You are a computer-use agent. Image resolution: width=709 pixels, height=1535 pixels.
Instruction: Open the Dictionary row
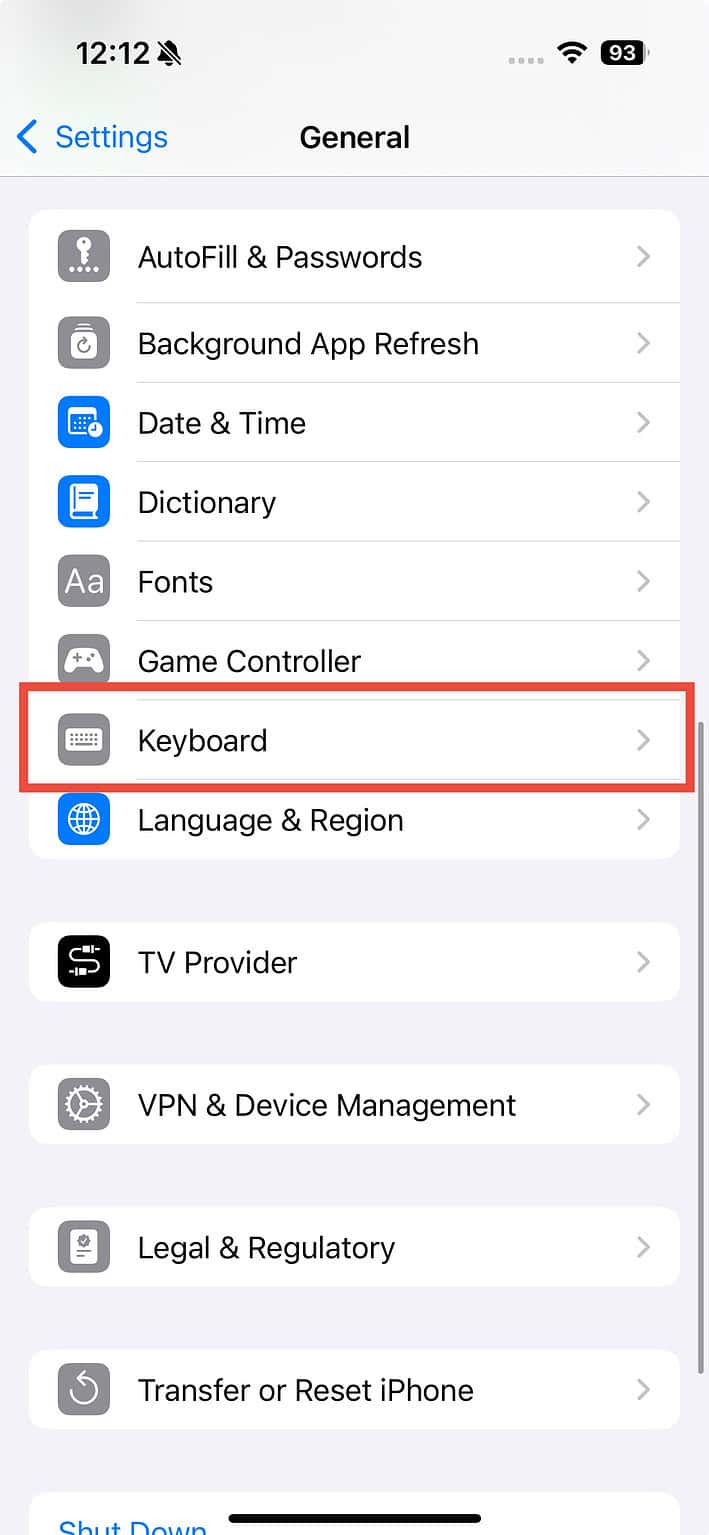coord(354,502)
